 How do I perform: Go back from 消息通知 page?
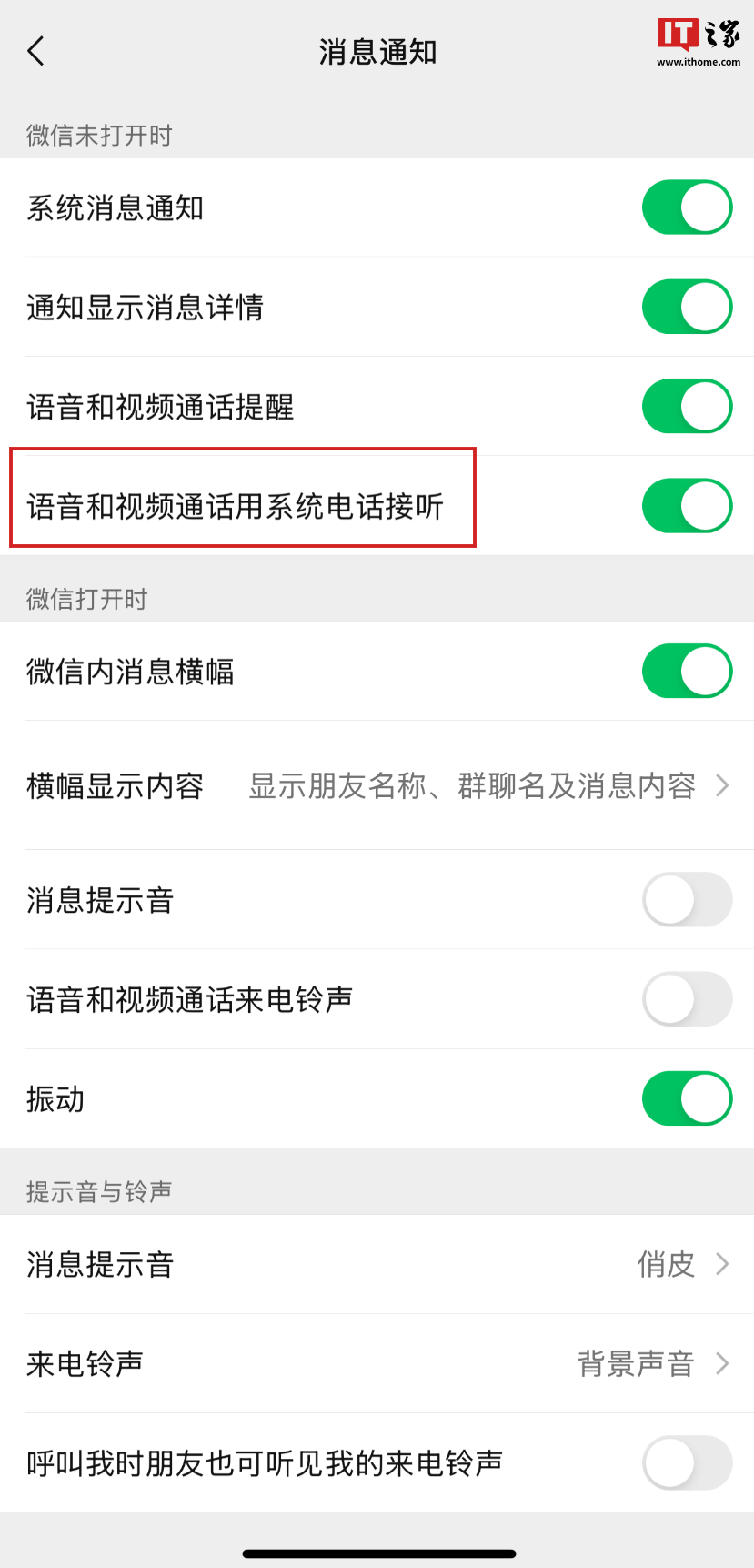coord(36,51)
